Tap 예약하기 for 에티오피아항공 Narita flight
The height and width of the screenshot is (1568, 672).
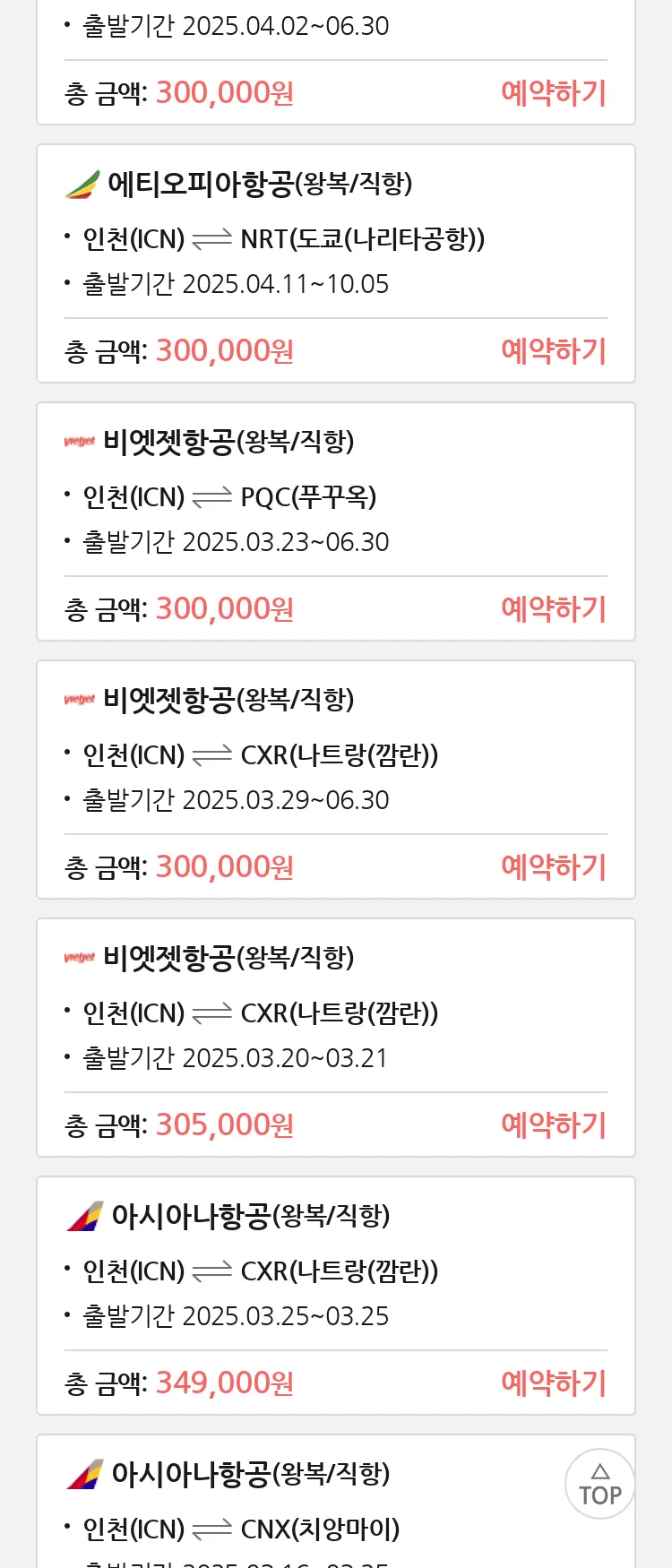tap(553, 351)
